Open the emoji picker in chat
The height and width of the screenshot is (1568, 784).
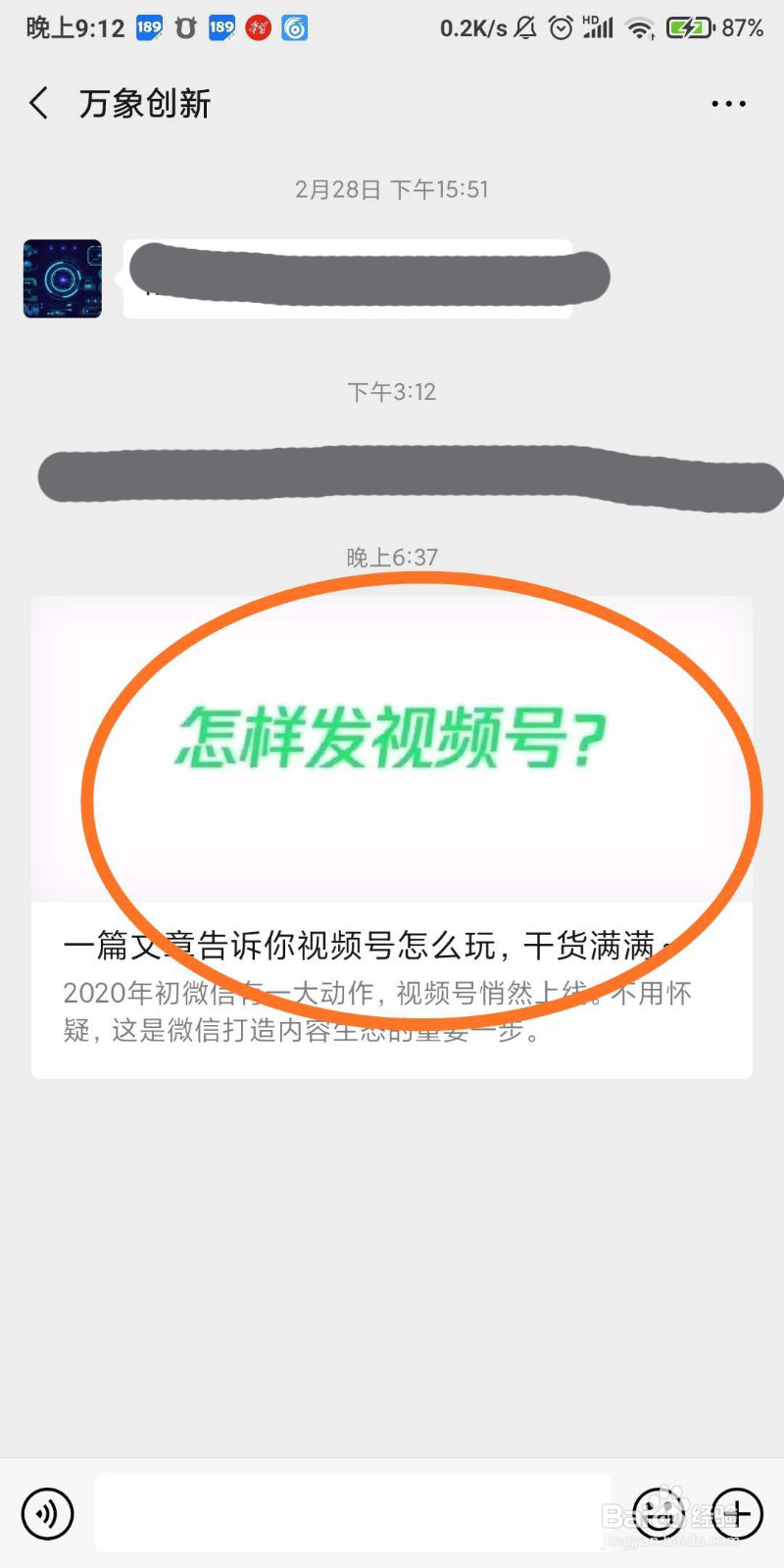pyautogui.click(x=660, y=1513)
